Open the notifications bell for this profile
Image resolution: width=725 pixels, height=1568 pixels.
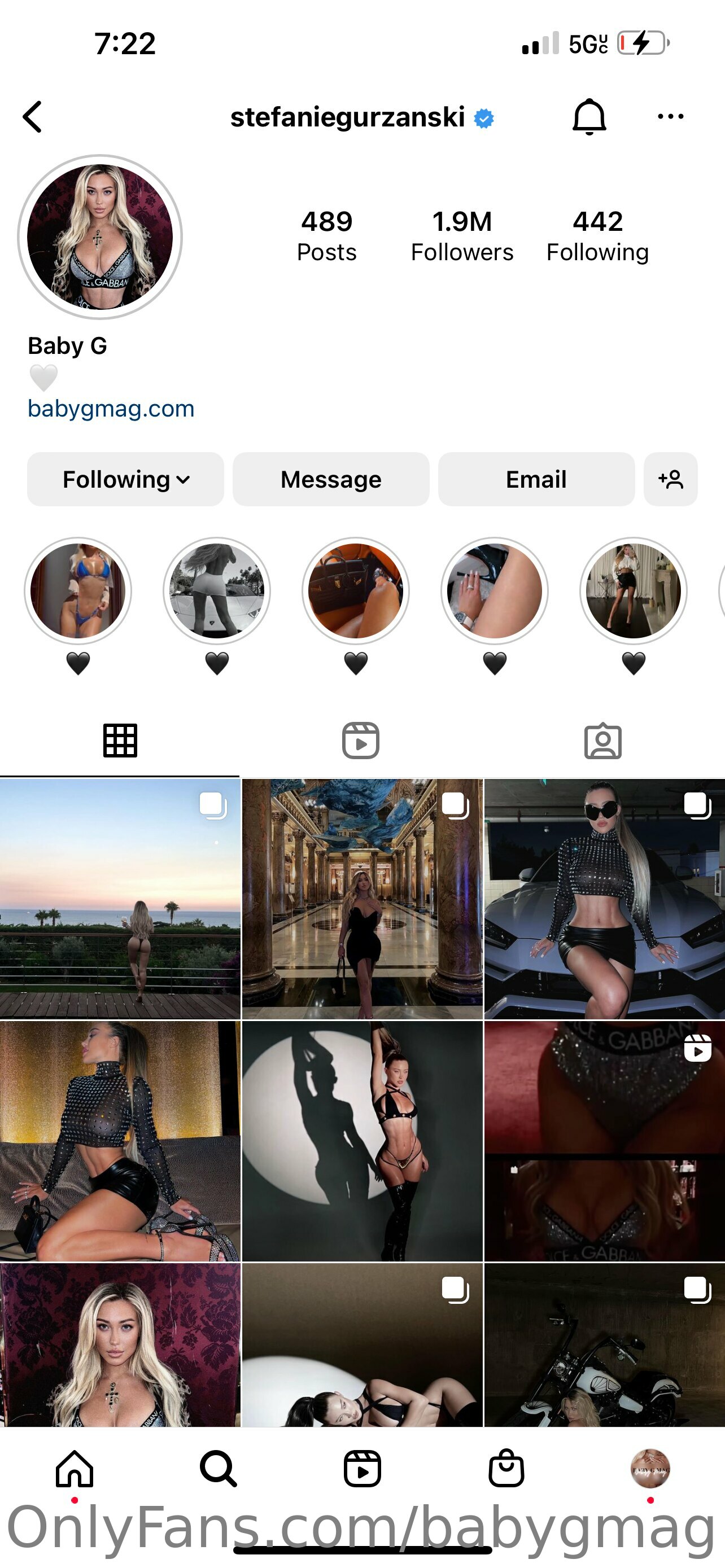click(589, 116)
